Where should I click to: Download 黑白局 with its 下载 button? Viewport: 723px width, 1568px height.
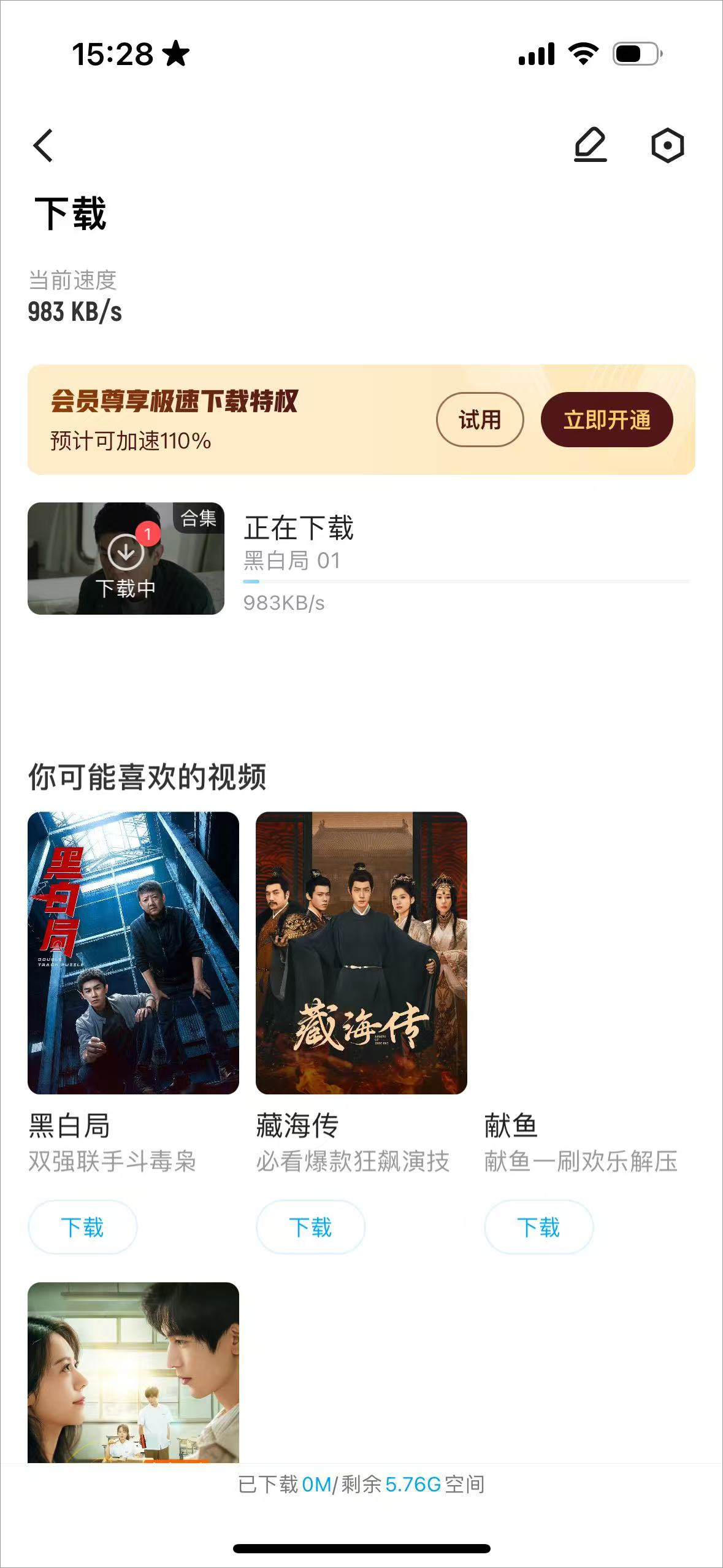[x=82, y=1227]
